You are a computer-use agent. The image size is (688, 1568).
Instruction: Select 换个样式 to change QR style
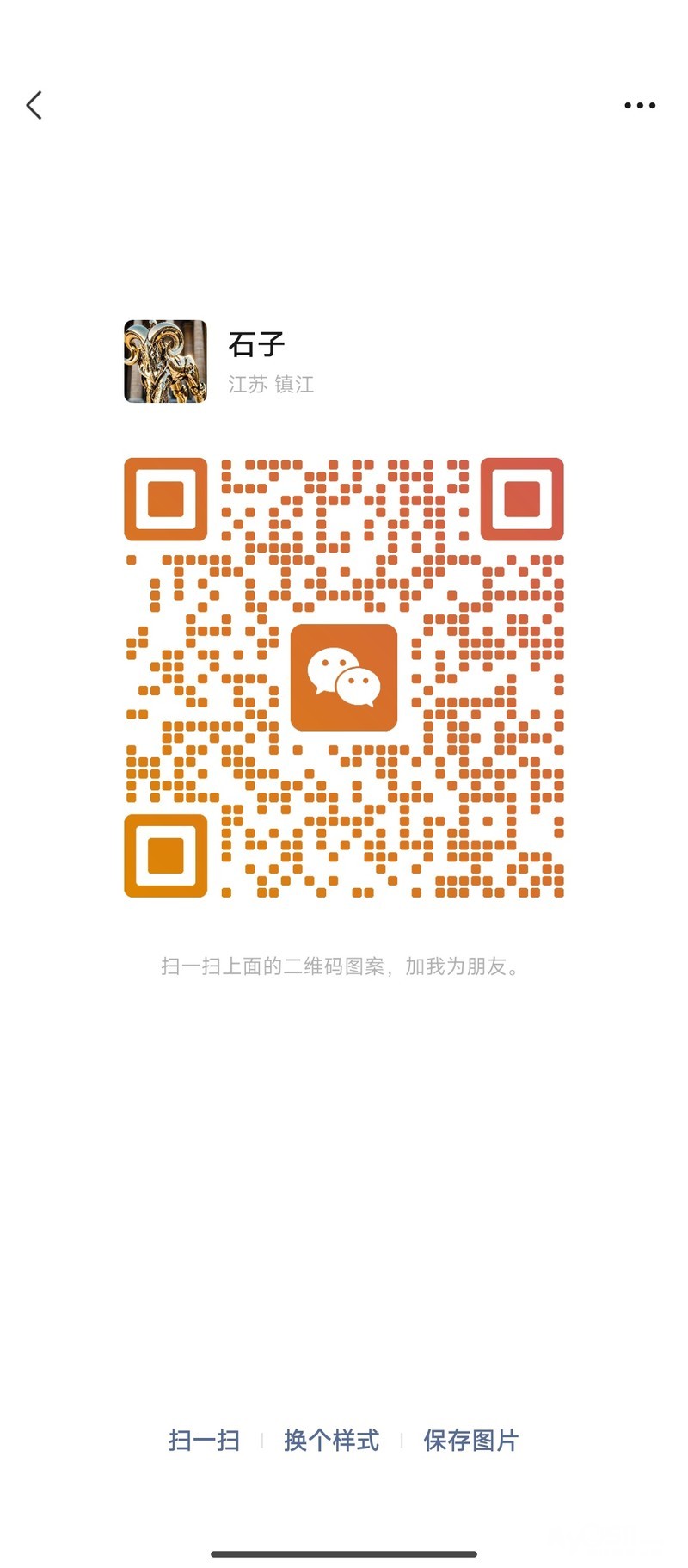pos(331,1440)
